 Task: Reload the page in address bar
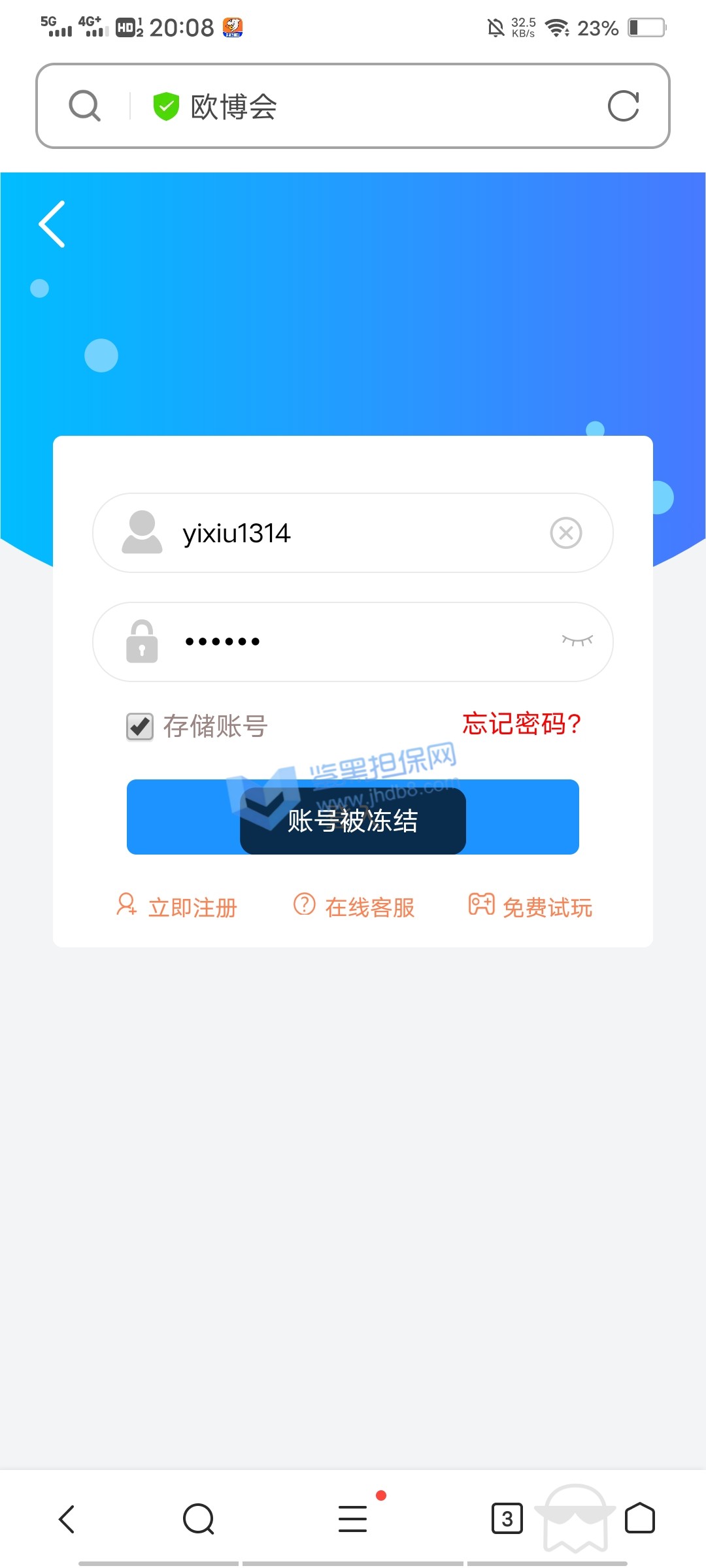click(623, 106)
